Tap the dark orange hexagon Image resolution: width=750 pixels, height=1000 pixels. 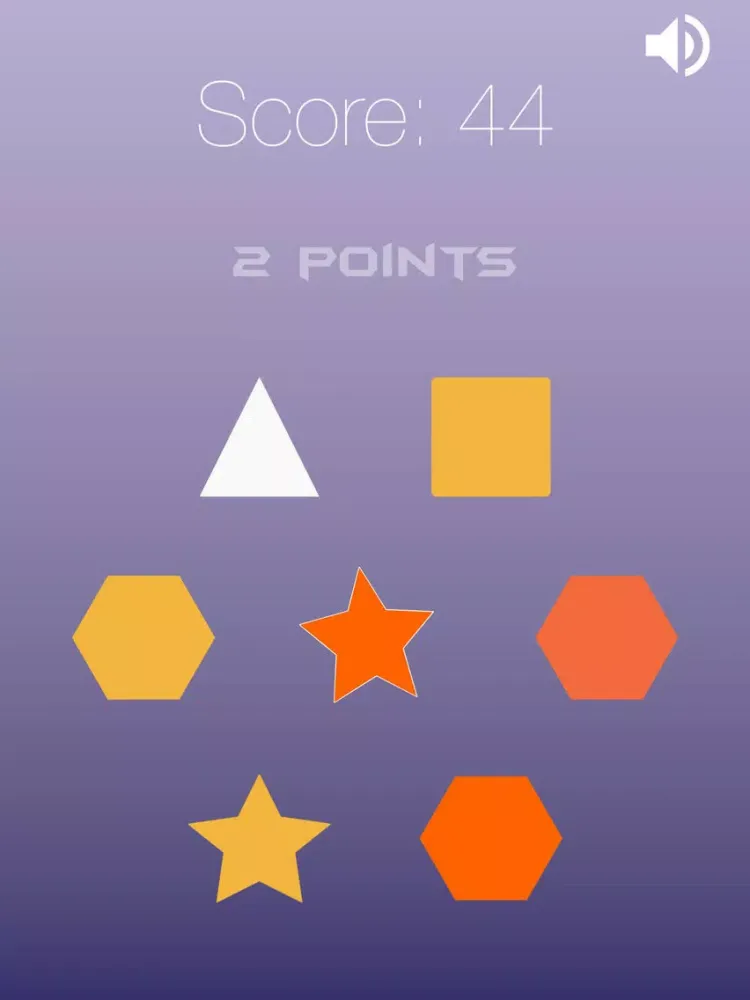491,838
